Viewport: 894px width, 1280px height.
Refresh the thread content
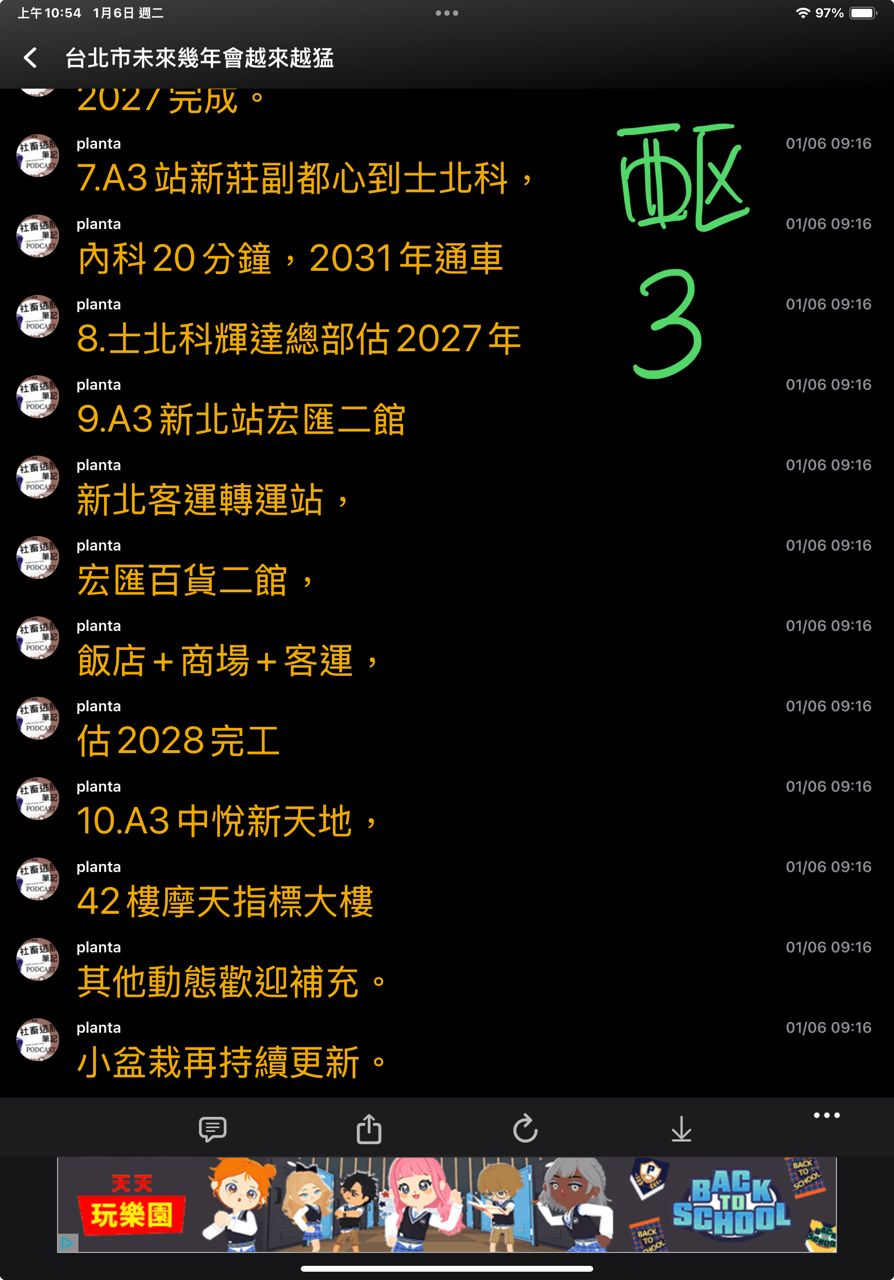(x=525, y=1129)
